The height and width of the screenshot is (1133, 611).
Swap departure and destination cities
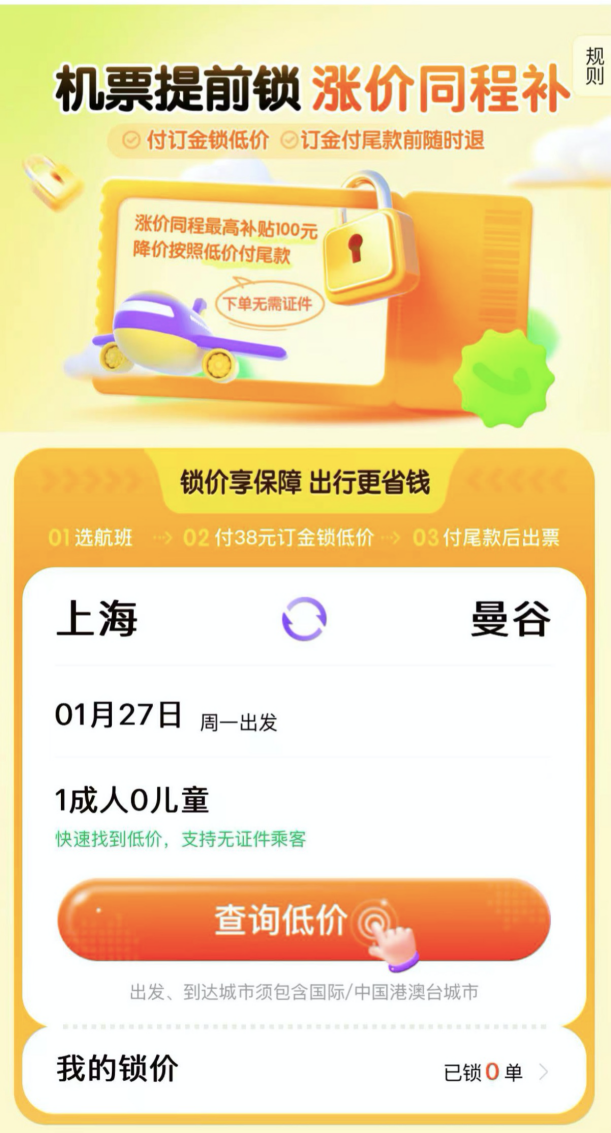click(304, 620)
